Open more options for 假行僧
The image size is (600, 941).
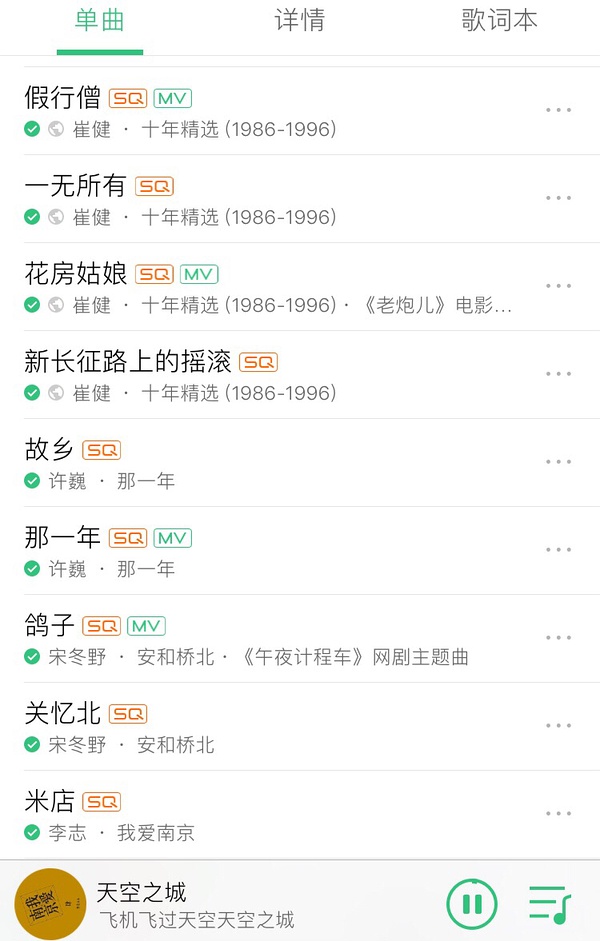tap(558, 110)
